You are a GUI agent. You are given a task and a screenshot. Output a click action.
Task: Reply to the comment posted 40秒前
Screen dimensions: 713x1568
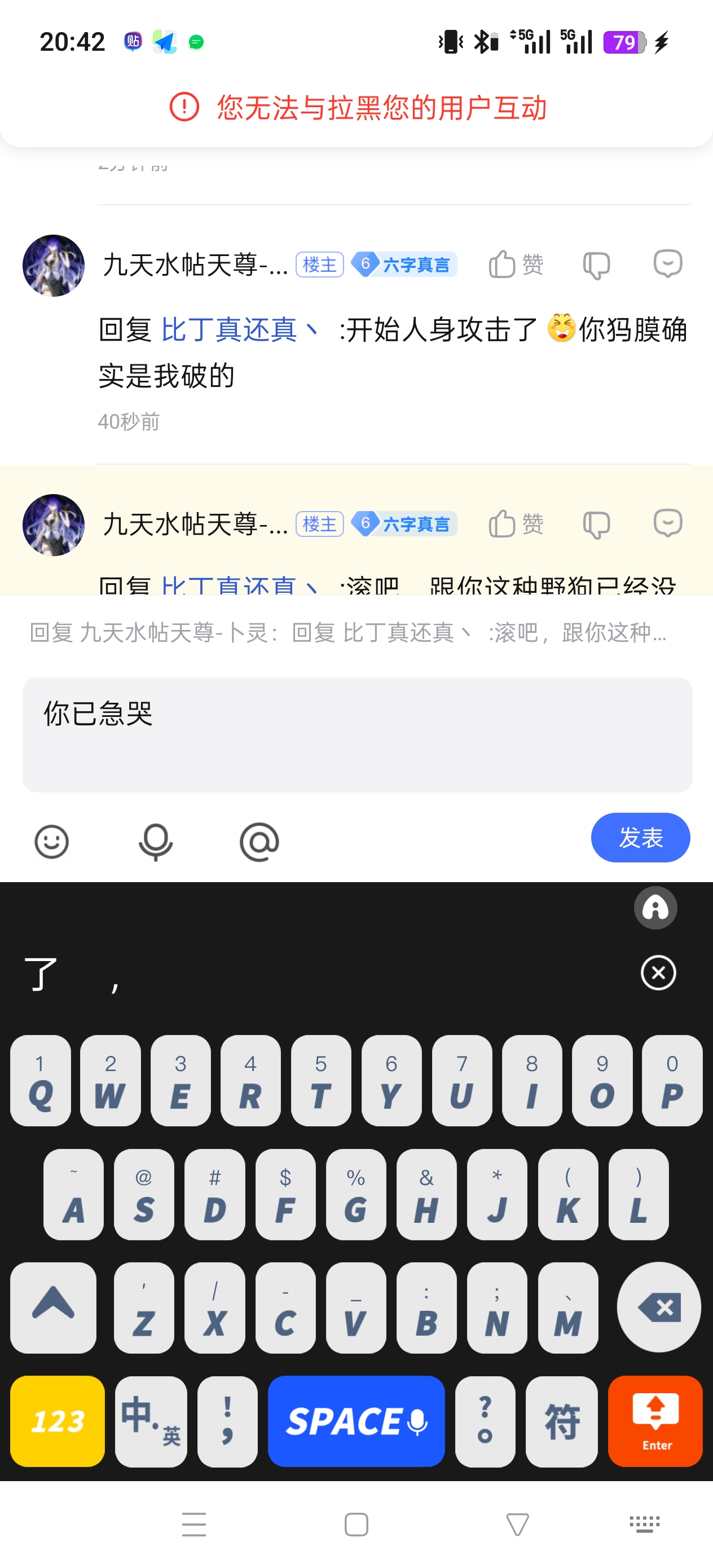(667, 264)
